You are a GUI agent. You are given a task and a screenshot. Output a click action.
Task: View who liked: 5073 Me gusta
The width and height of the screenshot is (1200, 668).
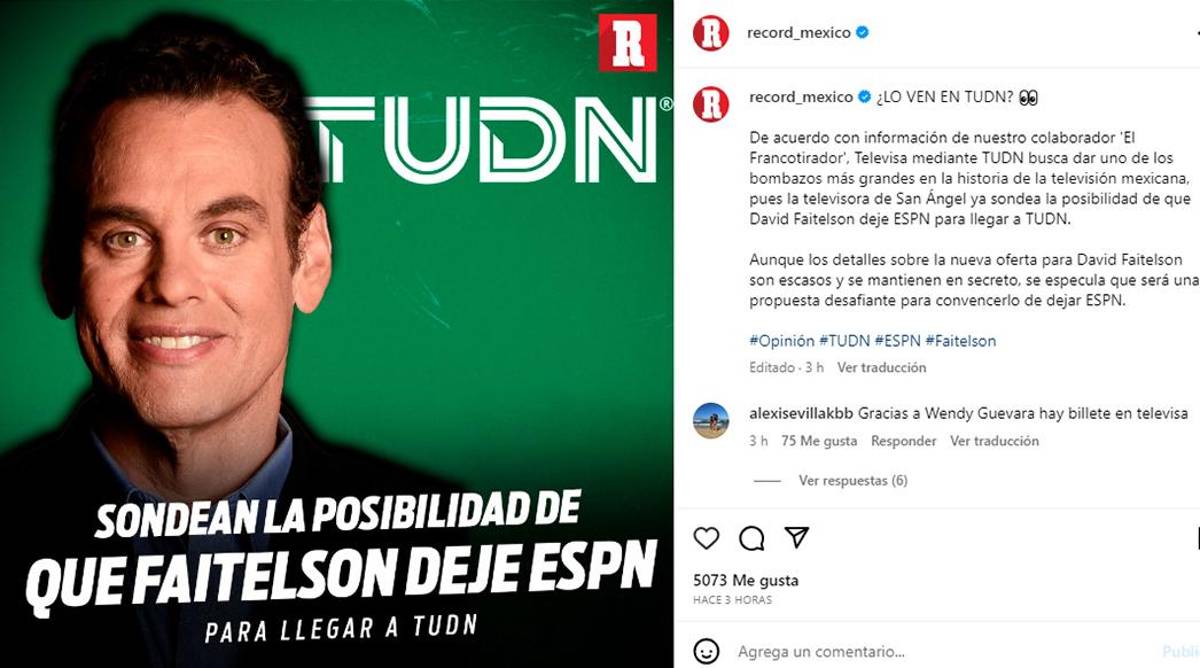745,580
